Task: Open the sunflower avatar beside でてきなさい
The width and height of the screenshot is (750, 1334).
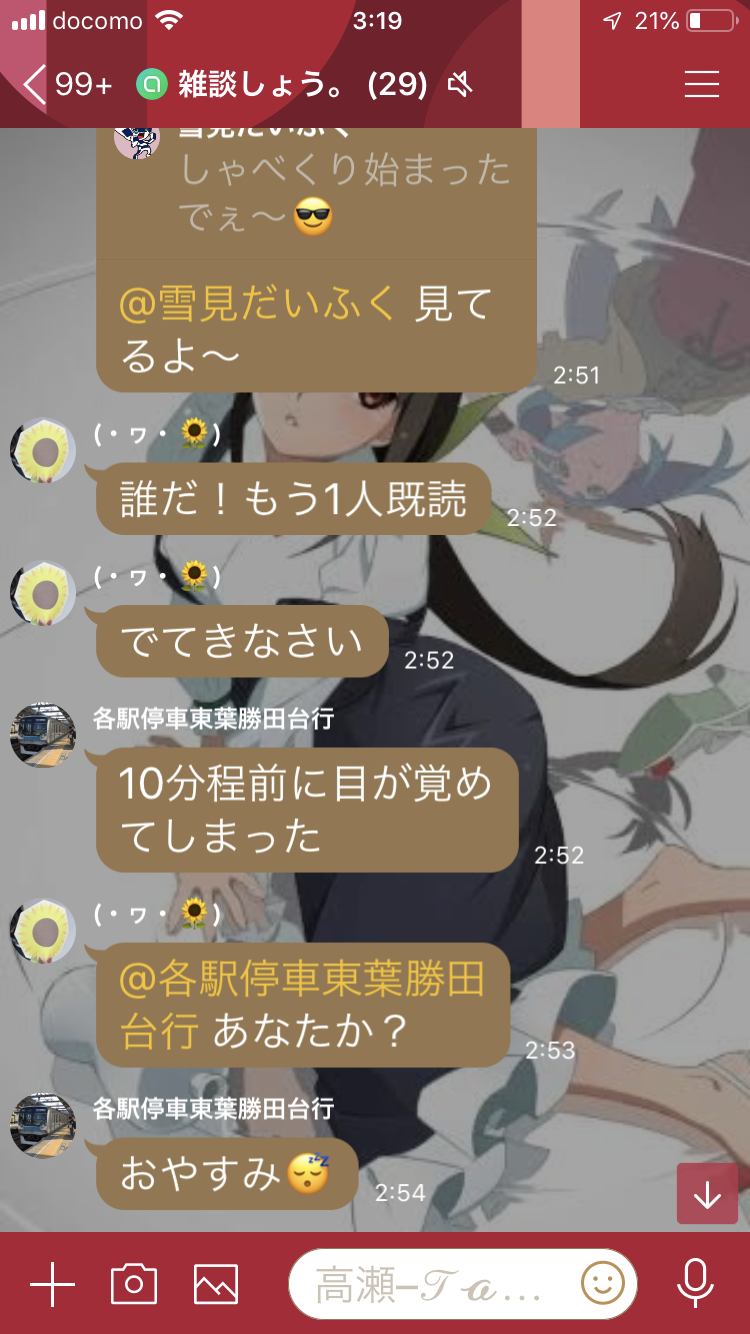Action: [43, 593]
